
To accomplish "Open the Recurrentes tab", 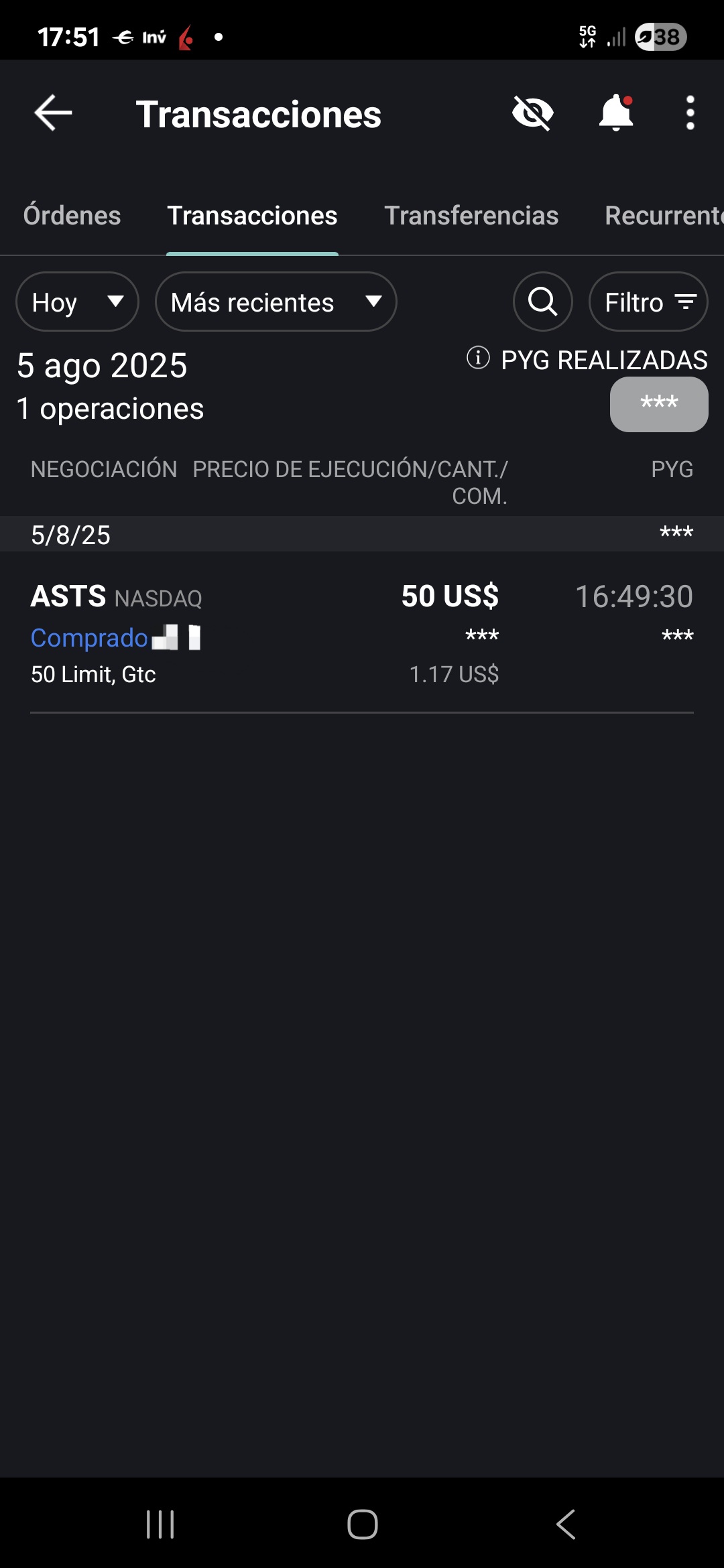I will point(664,216).
